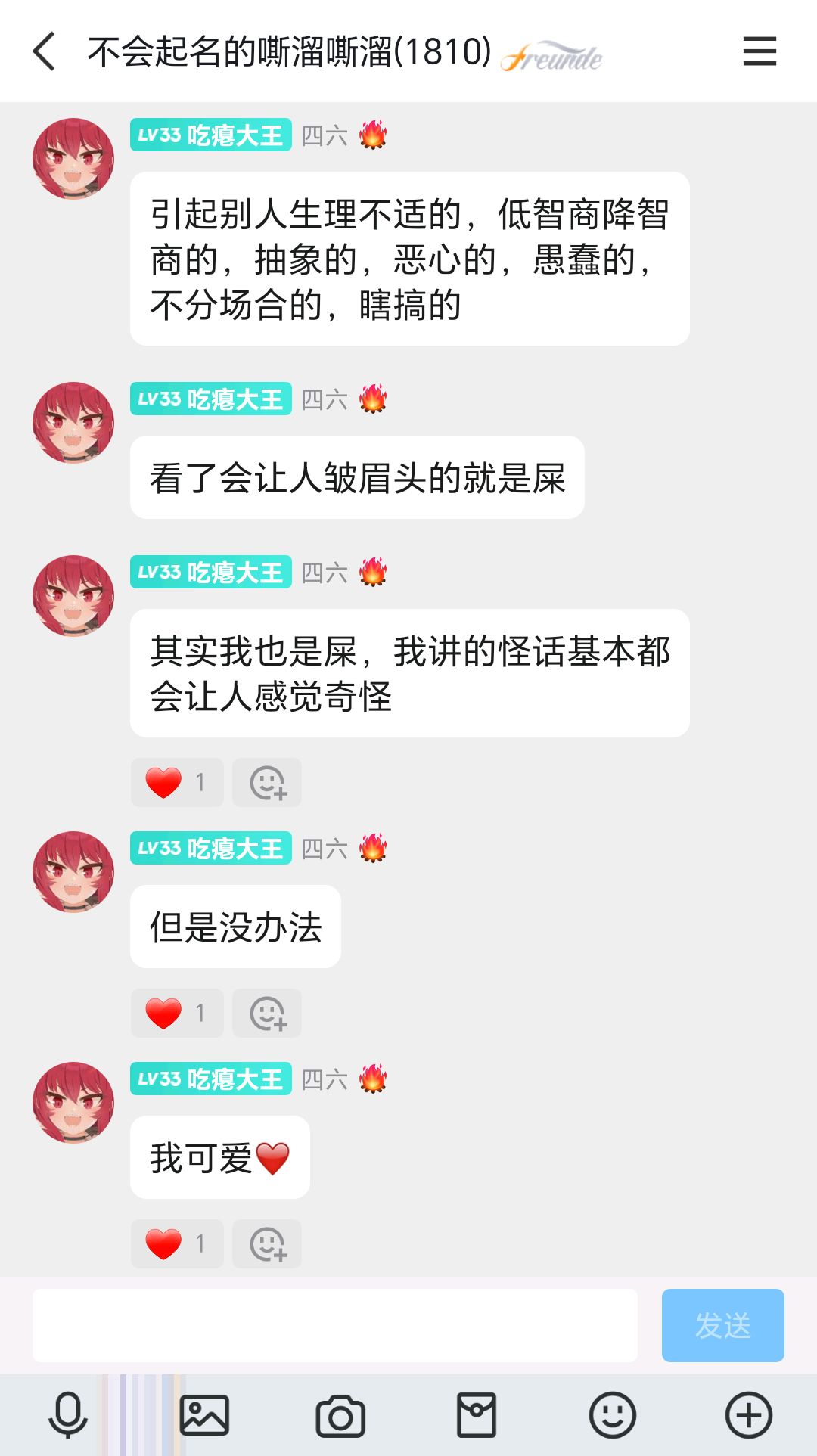Open the red packet option

[x=477, y=1414]
